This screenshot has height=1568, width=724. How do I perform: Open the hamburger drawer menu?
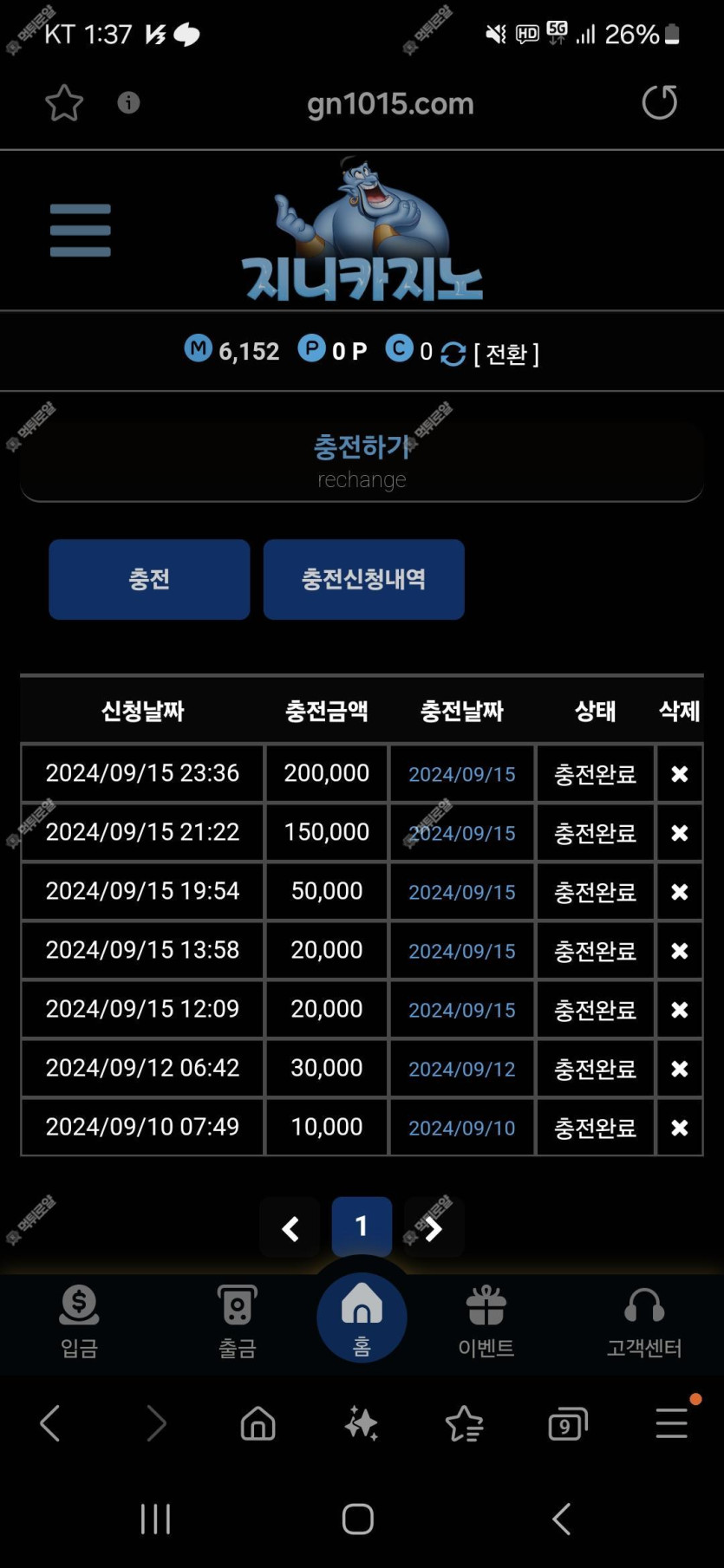click(x=80, y=231)
